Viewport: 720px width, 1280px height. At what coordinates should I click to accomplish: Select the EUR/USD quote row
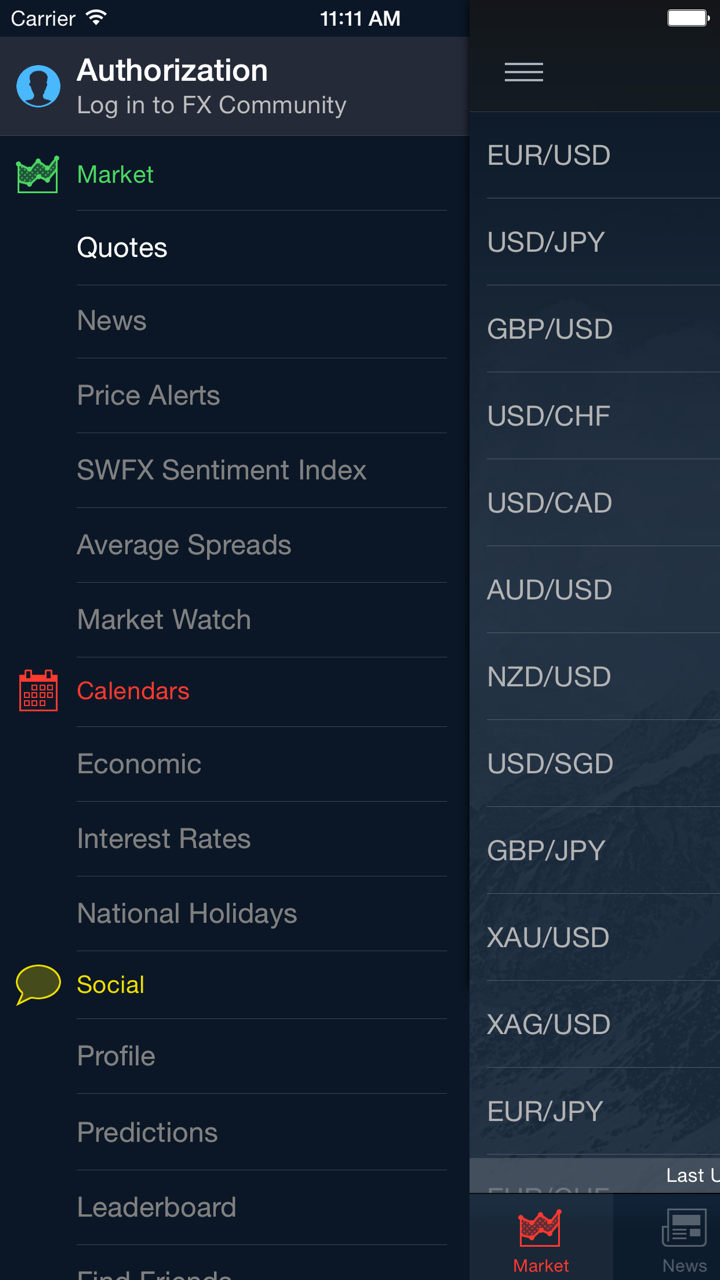click(x=595, y=155)
